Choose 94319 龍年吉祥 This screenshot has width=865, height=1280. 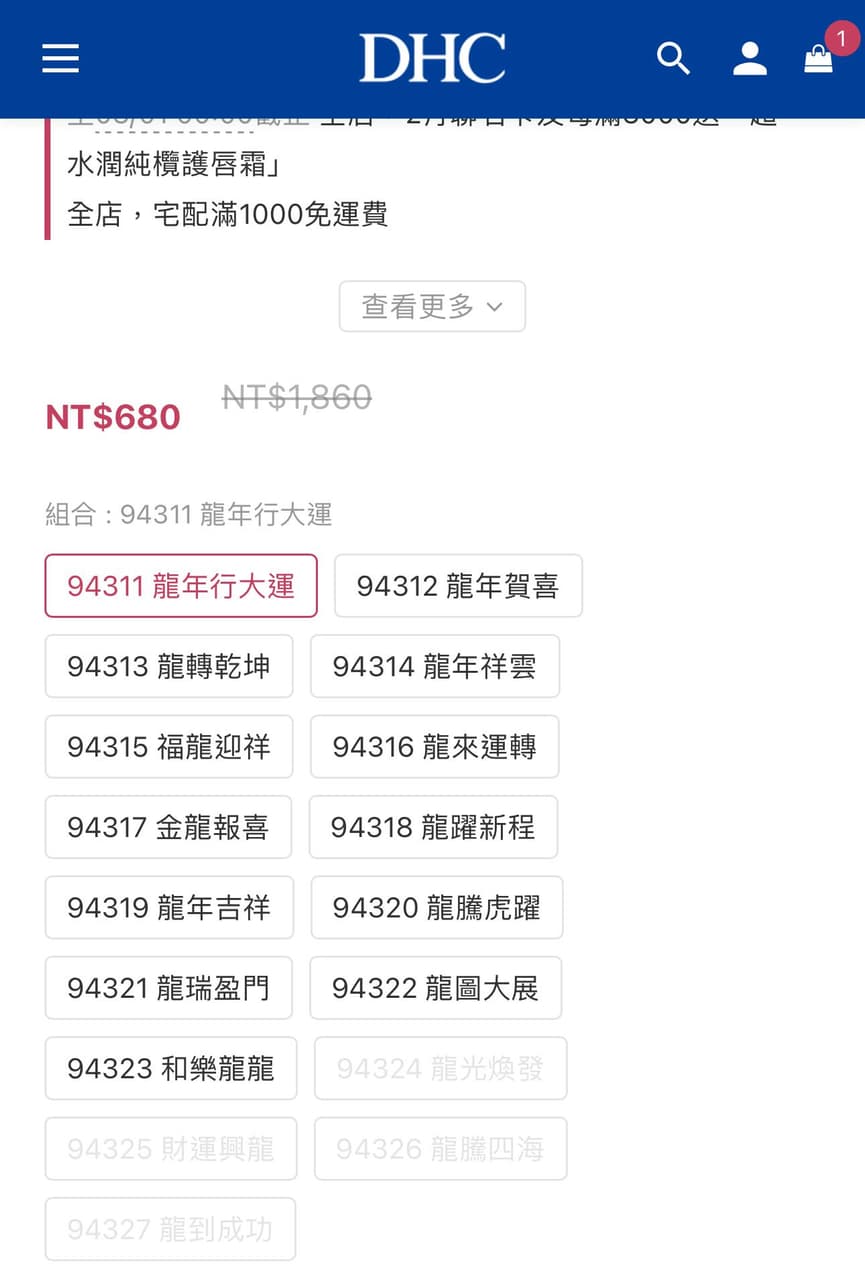pyautogui.click(x=168, y=907)
